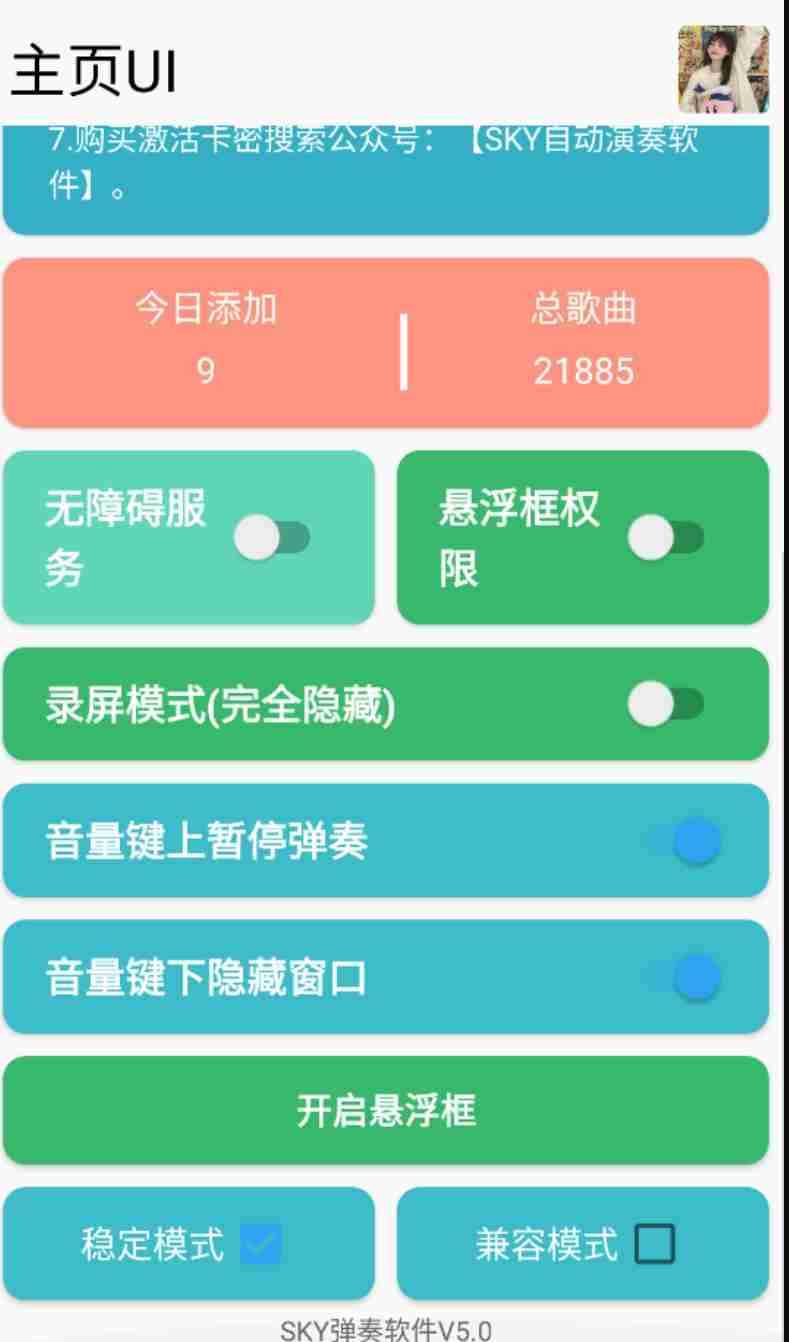Image resolution: width=789 pixels, height=1342 pixels.
Task: Turn on 悬浮框权限 switch
Action: point(666,538)
